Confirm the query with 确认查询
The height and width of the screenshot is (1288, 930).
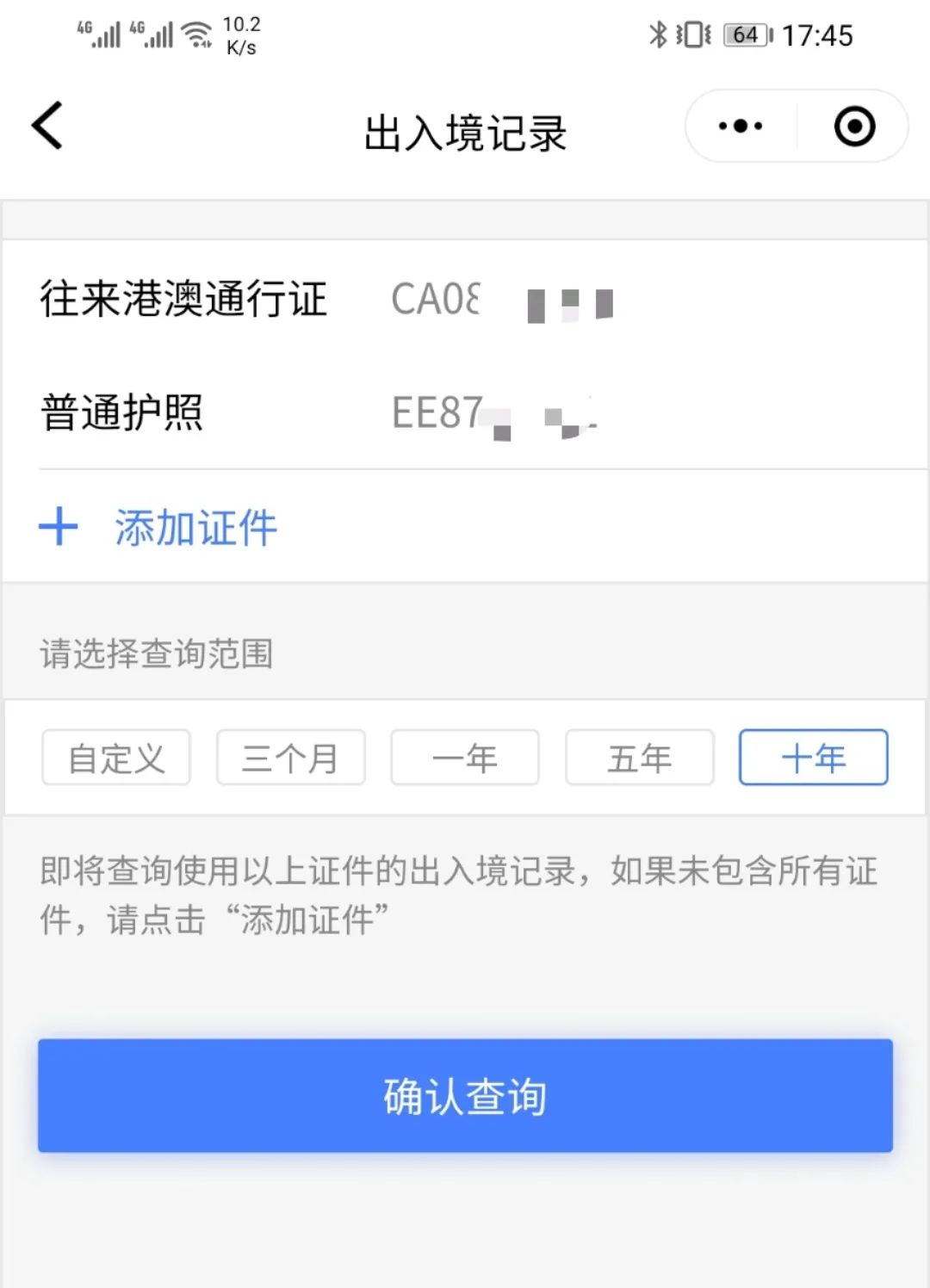tap(465, 1095)
